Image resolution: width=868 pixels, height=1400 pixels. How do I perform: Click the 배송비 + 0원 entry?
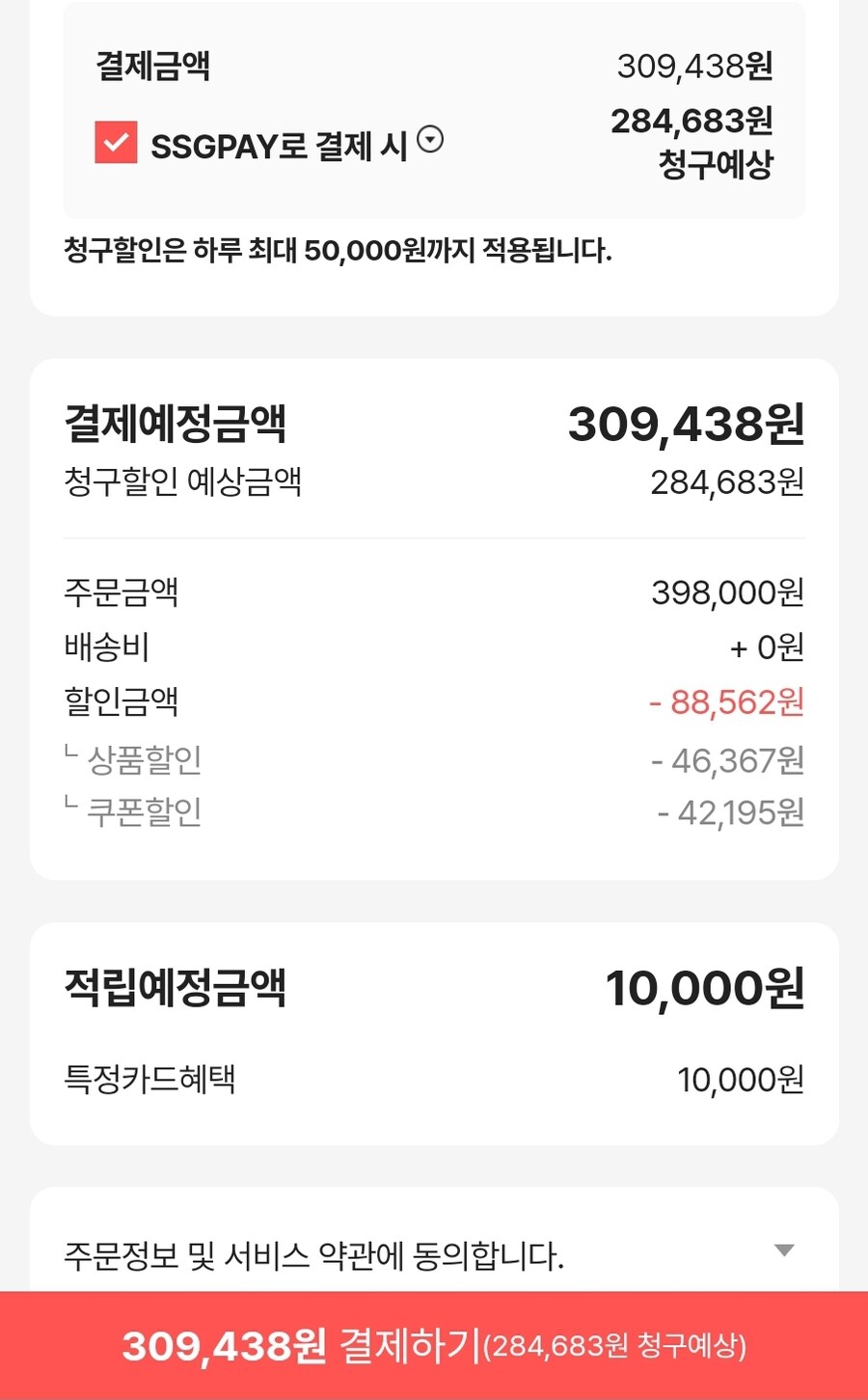click(x=434, y=648)
